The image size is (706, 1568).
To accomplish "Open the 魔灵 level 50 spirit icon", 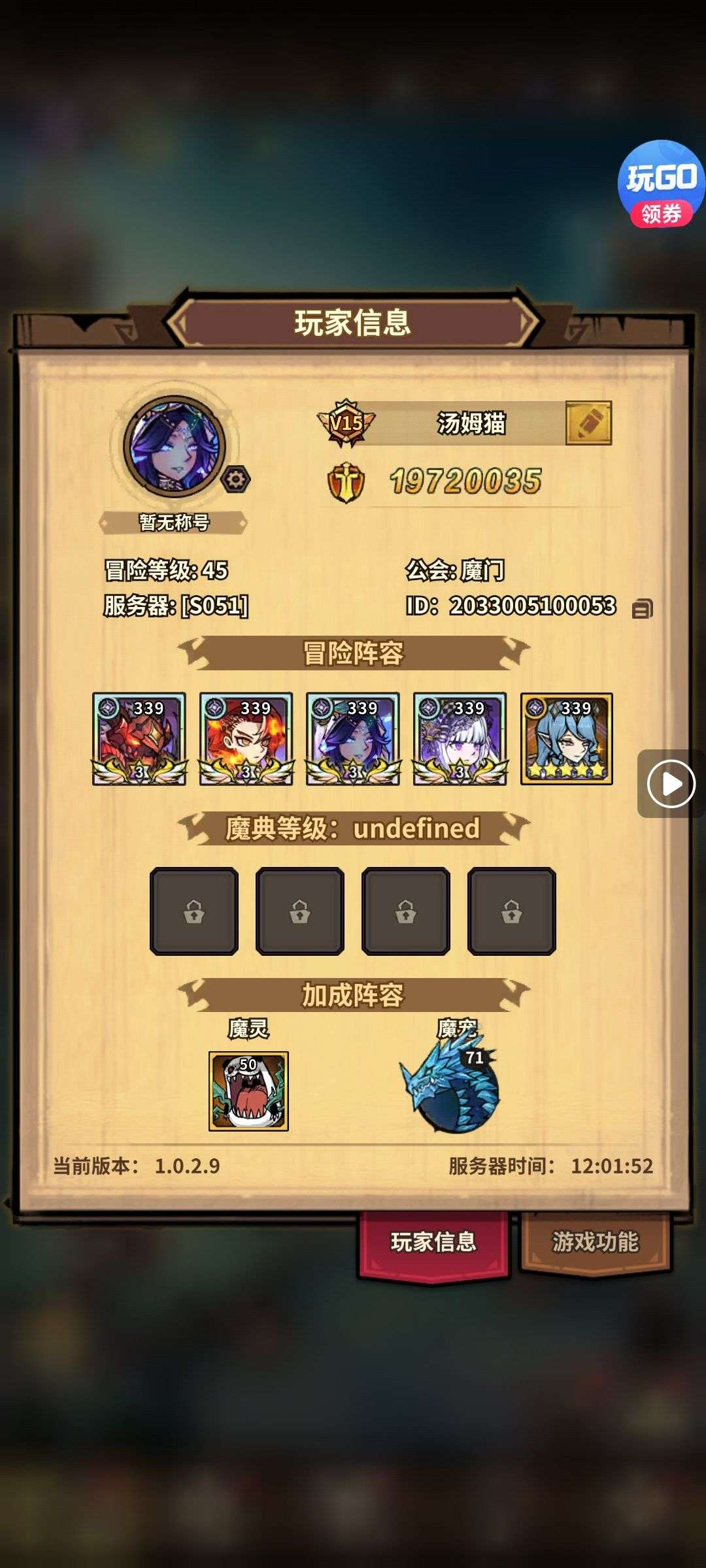I will pos(248,1090).
